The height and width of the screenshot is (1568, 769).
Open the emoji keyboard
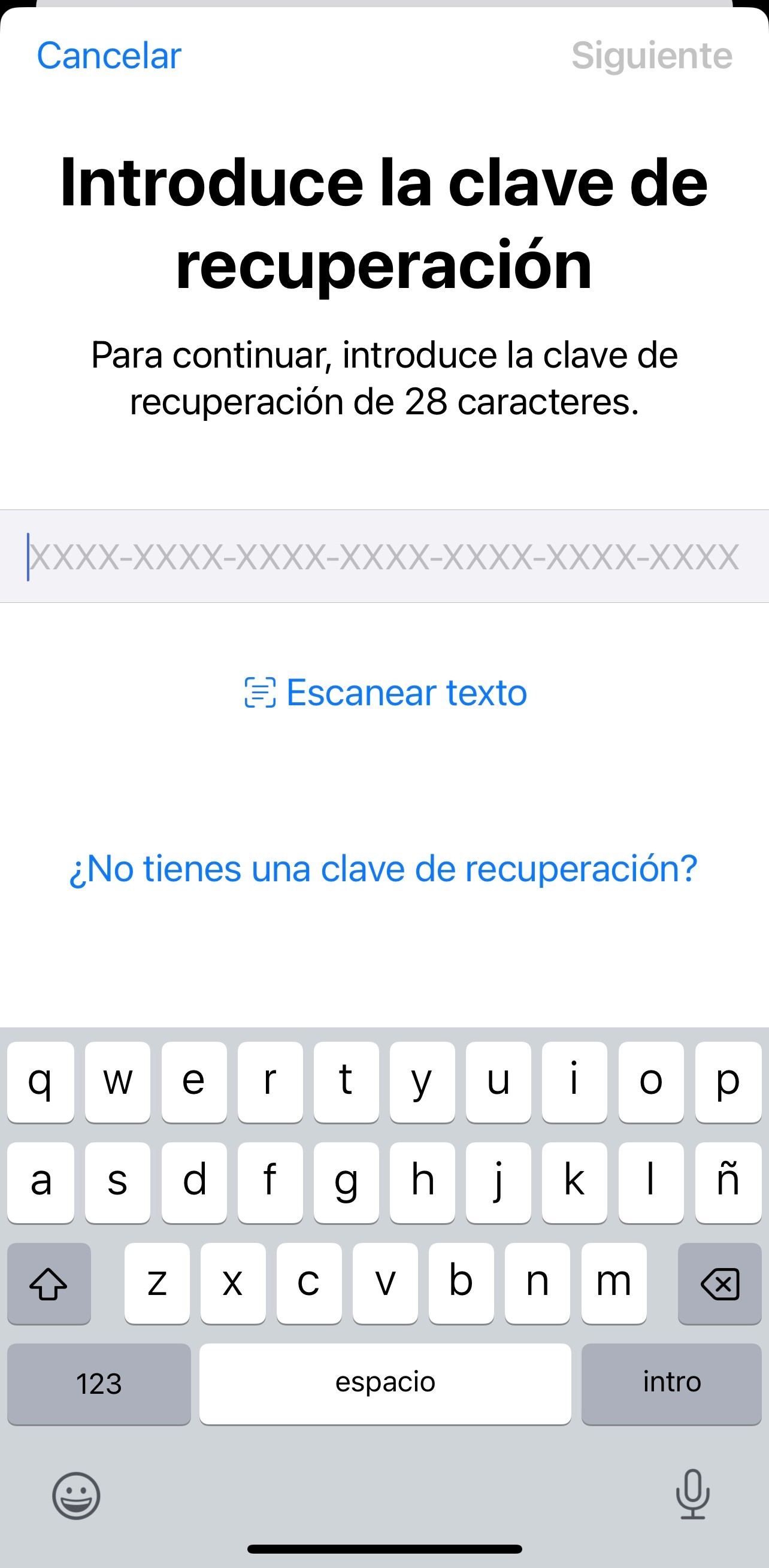[76, 1495]
